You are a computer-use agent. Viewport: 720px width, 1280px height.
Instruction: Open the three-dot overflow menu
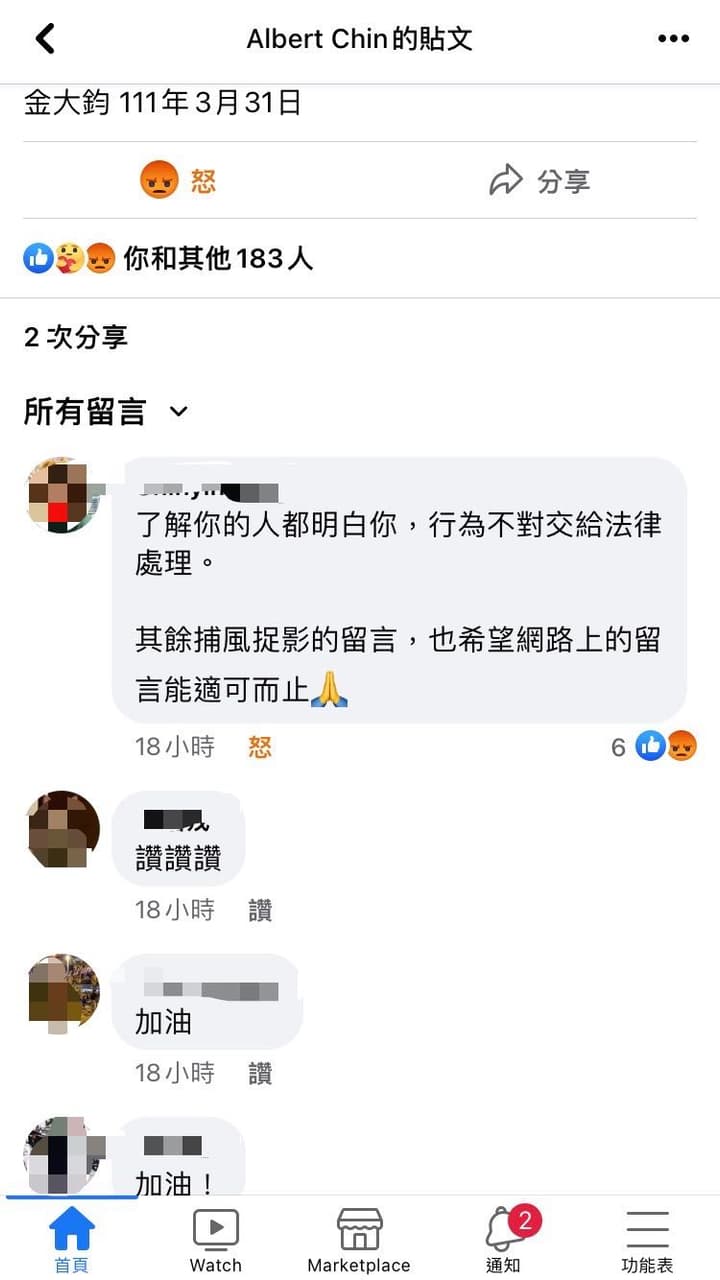pyautogui.click(x=674, y=39)
